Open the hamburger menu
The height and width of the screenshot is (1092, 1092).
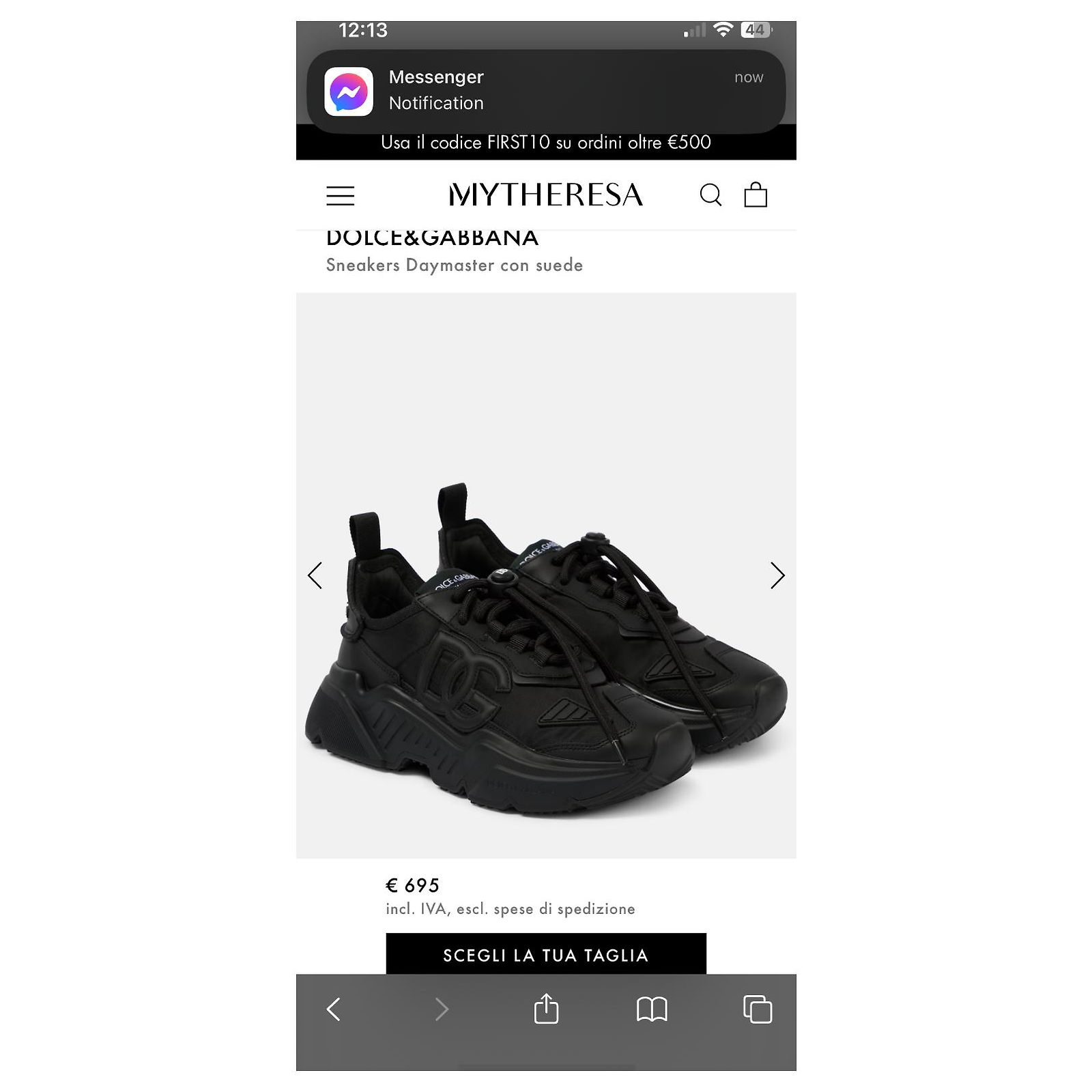[340, 196]
